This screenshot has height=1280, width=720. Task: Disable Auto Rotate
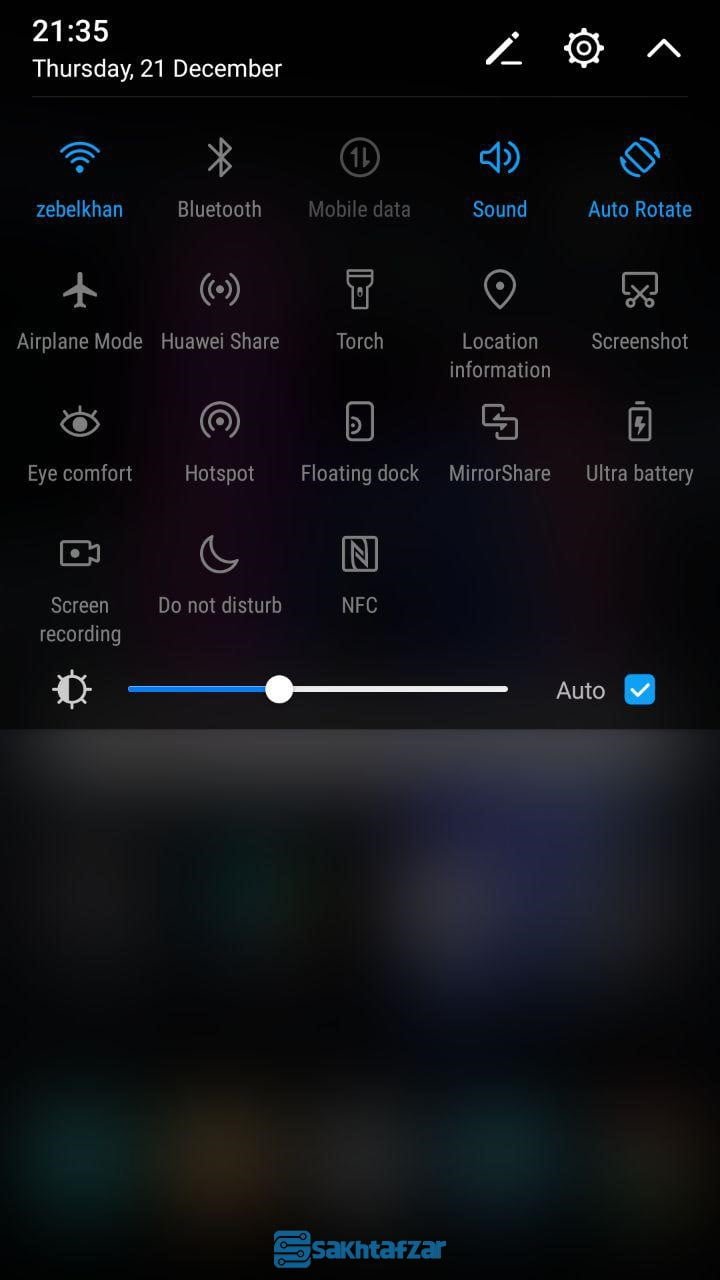[640, 158]
